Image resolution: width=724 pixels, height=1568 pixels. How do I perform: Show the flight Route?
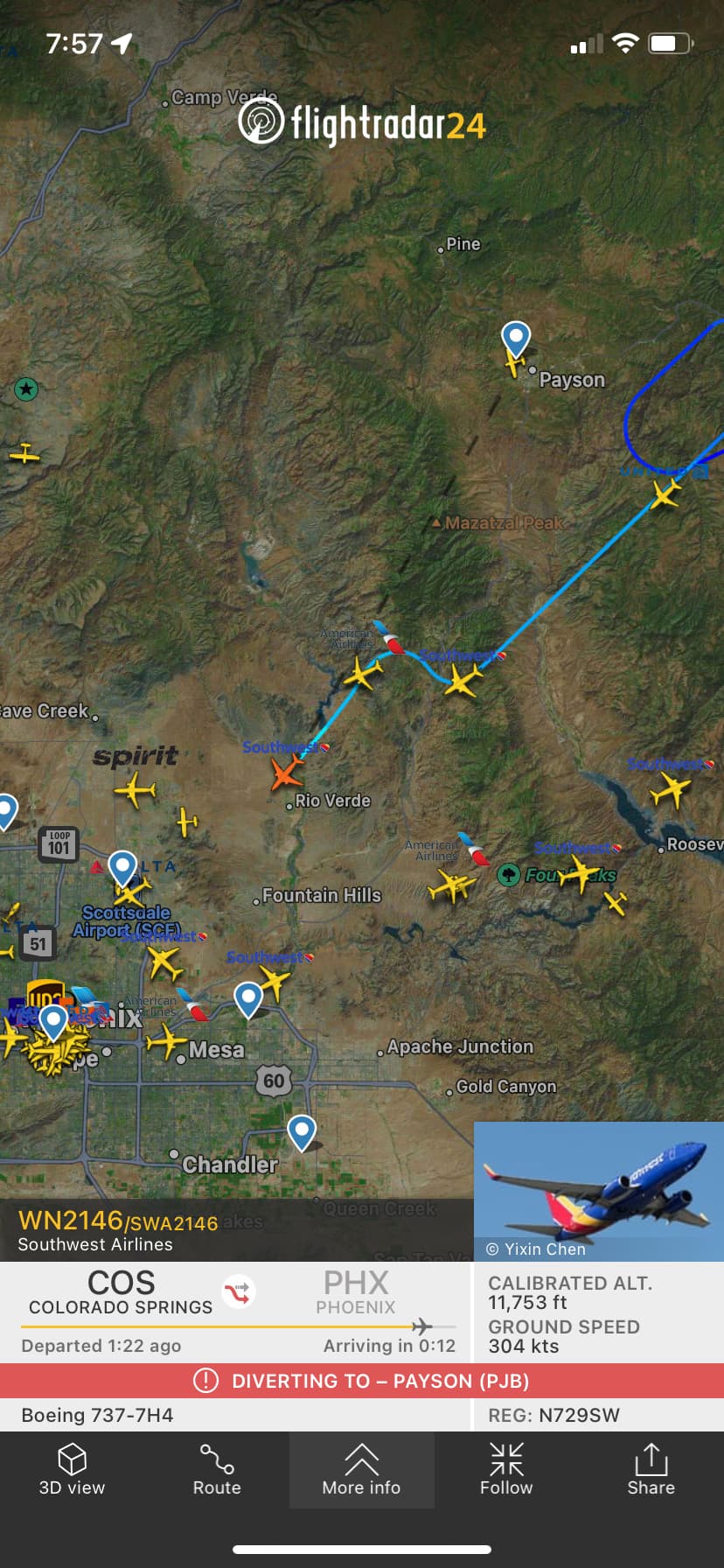pos(217,1470)
